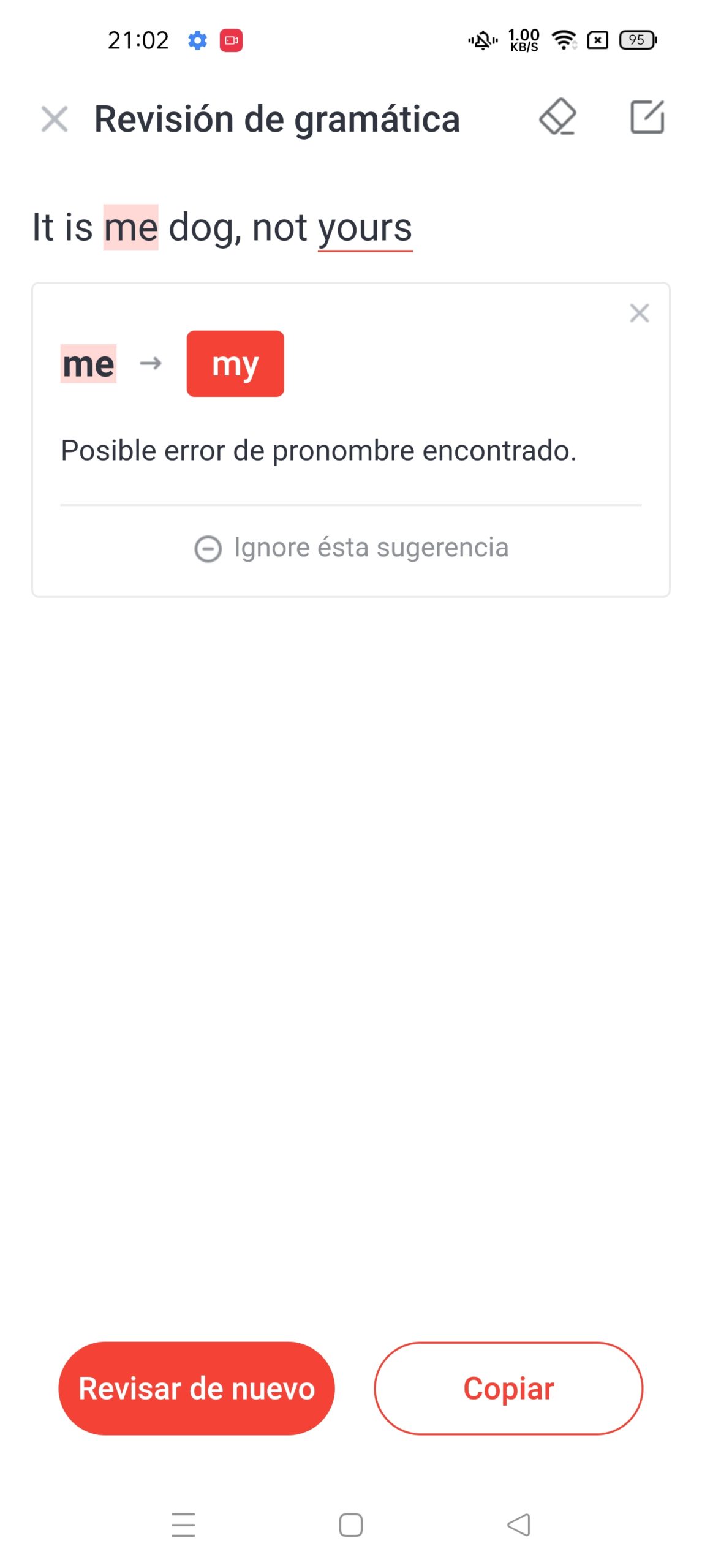Tap the eraser icon to clear text
This screenshot has height=1568, width=702.
point(557,117)
